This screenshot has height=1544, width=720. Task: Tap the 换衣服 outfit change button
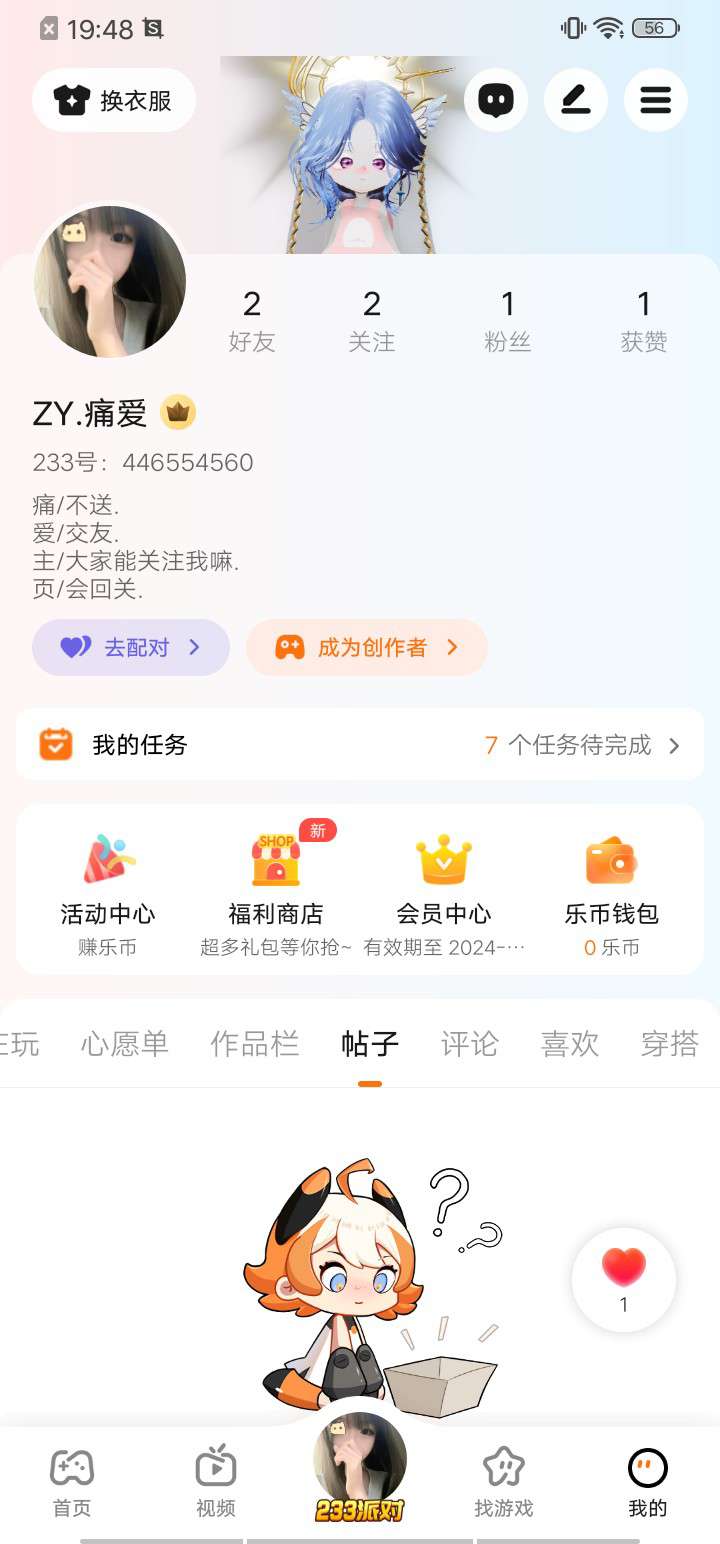(x=113, y=100)
